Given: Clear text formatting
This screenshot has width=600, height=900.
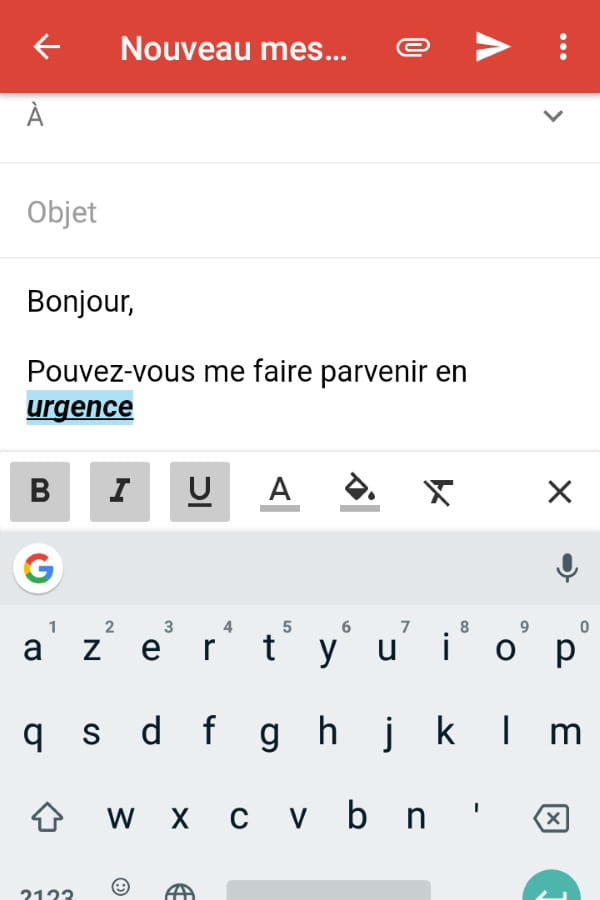Looking at the screenshot, I should [438, 491].
